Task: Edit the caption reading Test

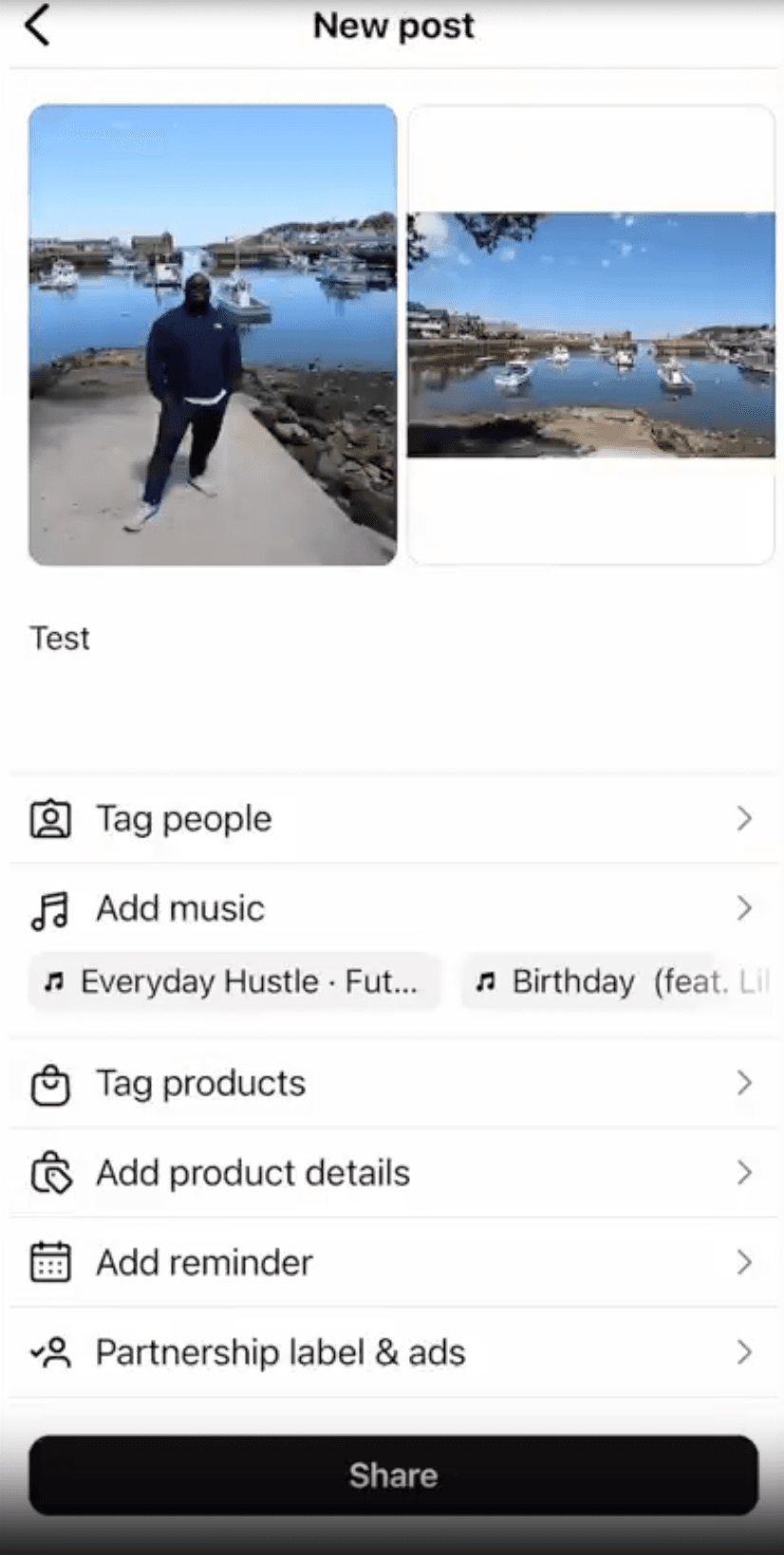Action: point(60,638)
